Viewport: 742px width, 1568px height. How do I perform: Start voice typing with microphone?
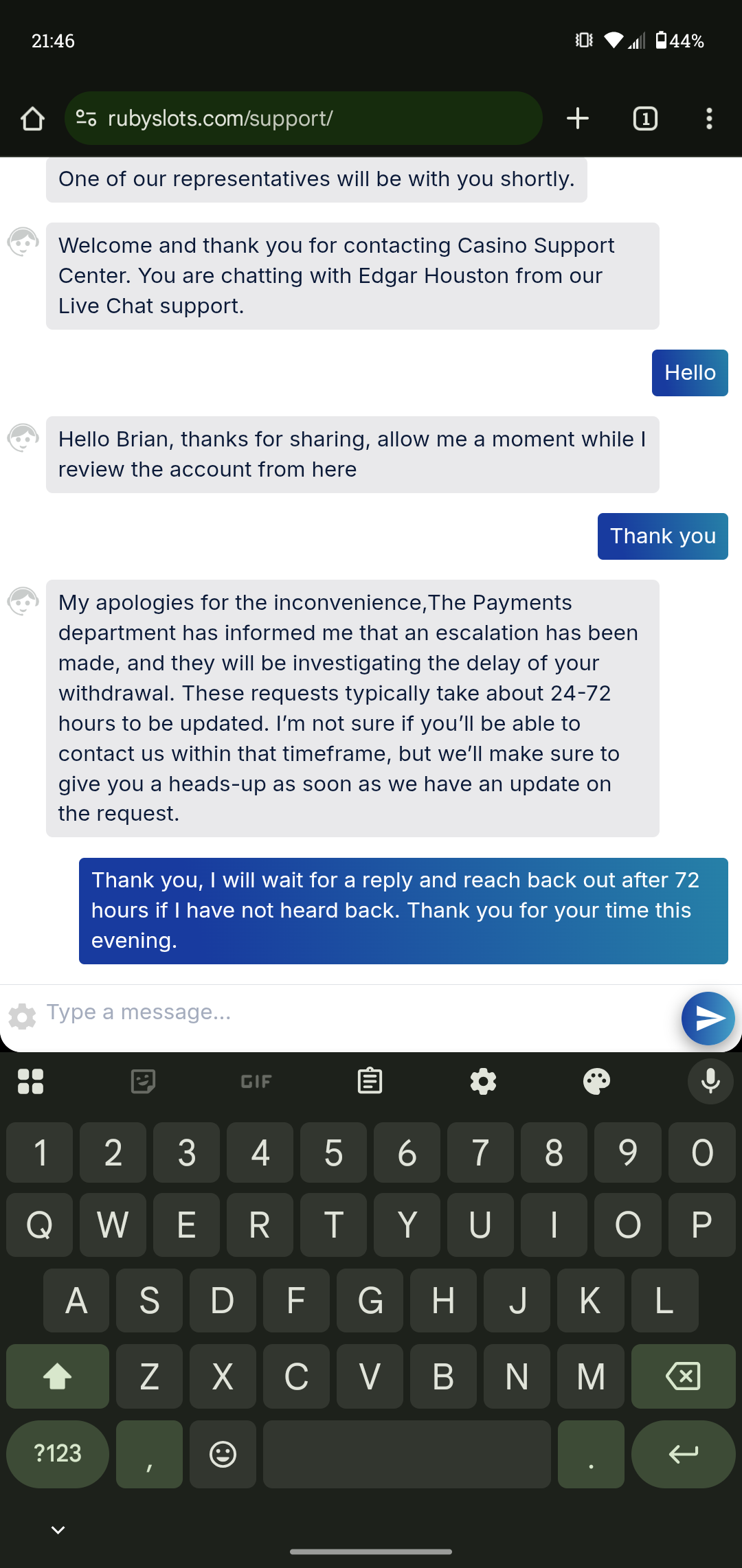[710, 1081]
